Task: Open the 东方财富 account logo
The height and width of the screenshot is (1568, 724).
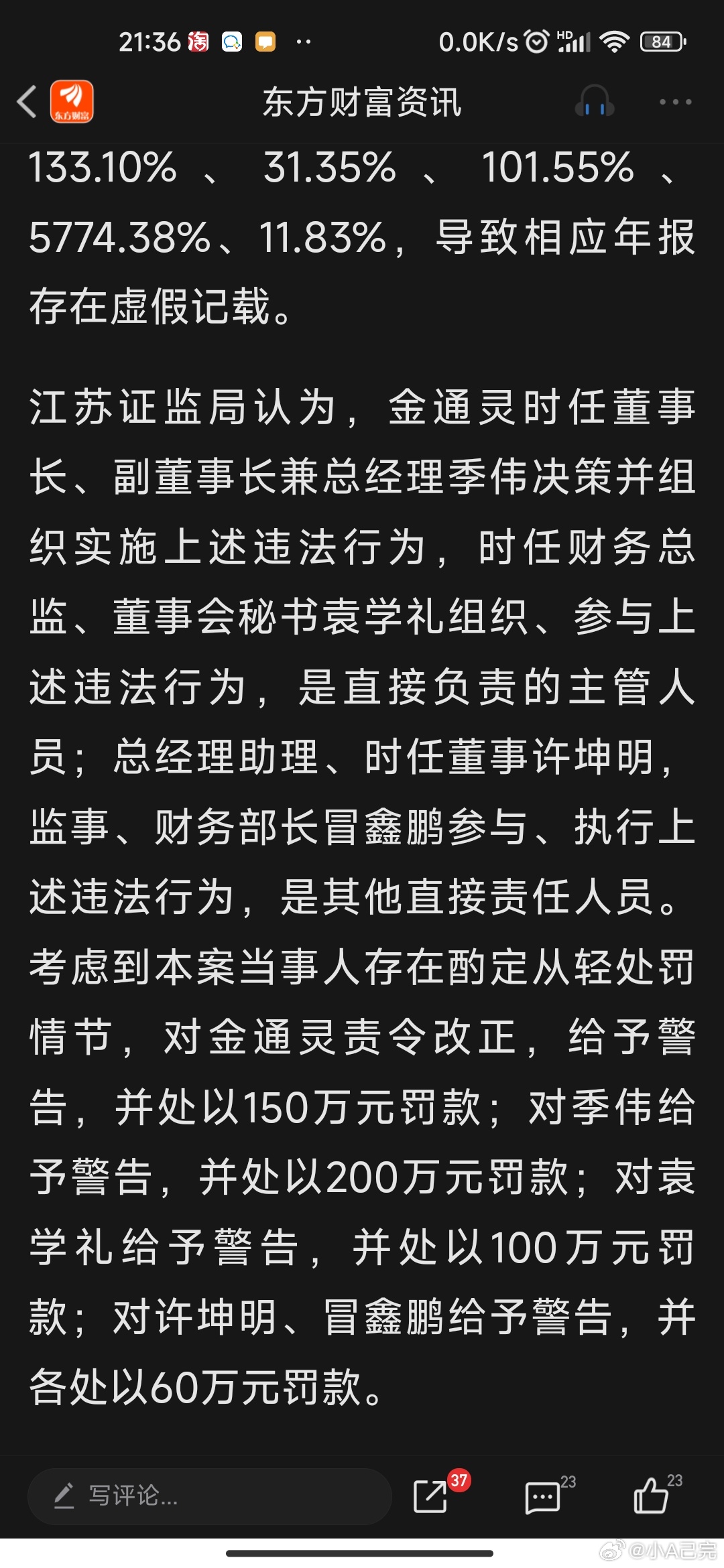Action: point(72,102)
